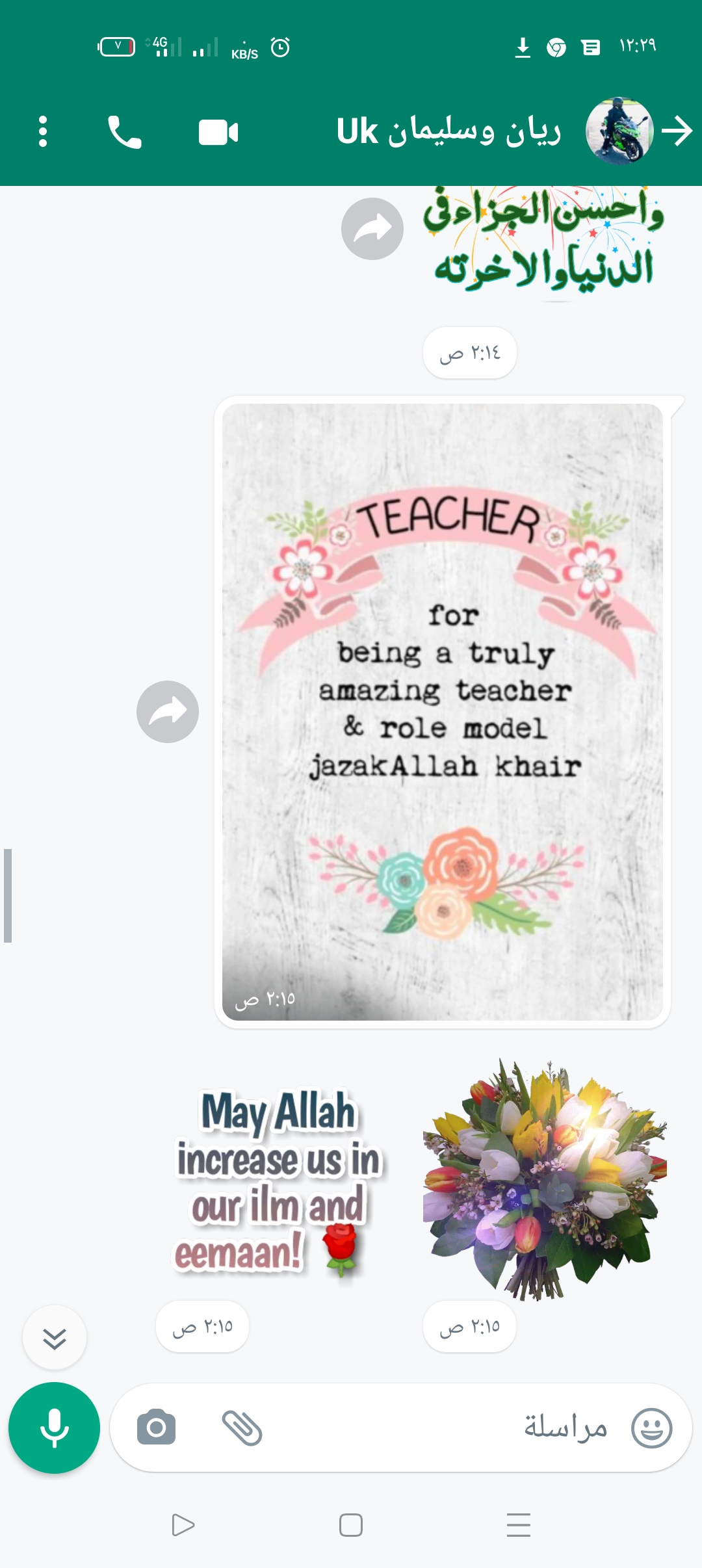
Task: Open contact info for ريان وسليمان Uk
Action: [x=448, y=132]
